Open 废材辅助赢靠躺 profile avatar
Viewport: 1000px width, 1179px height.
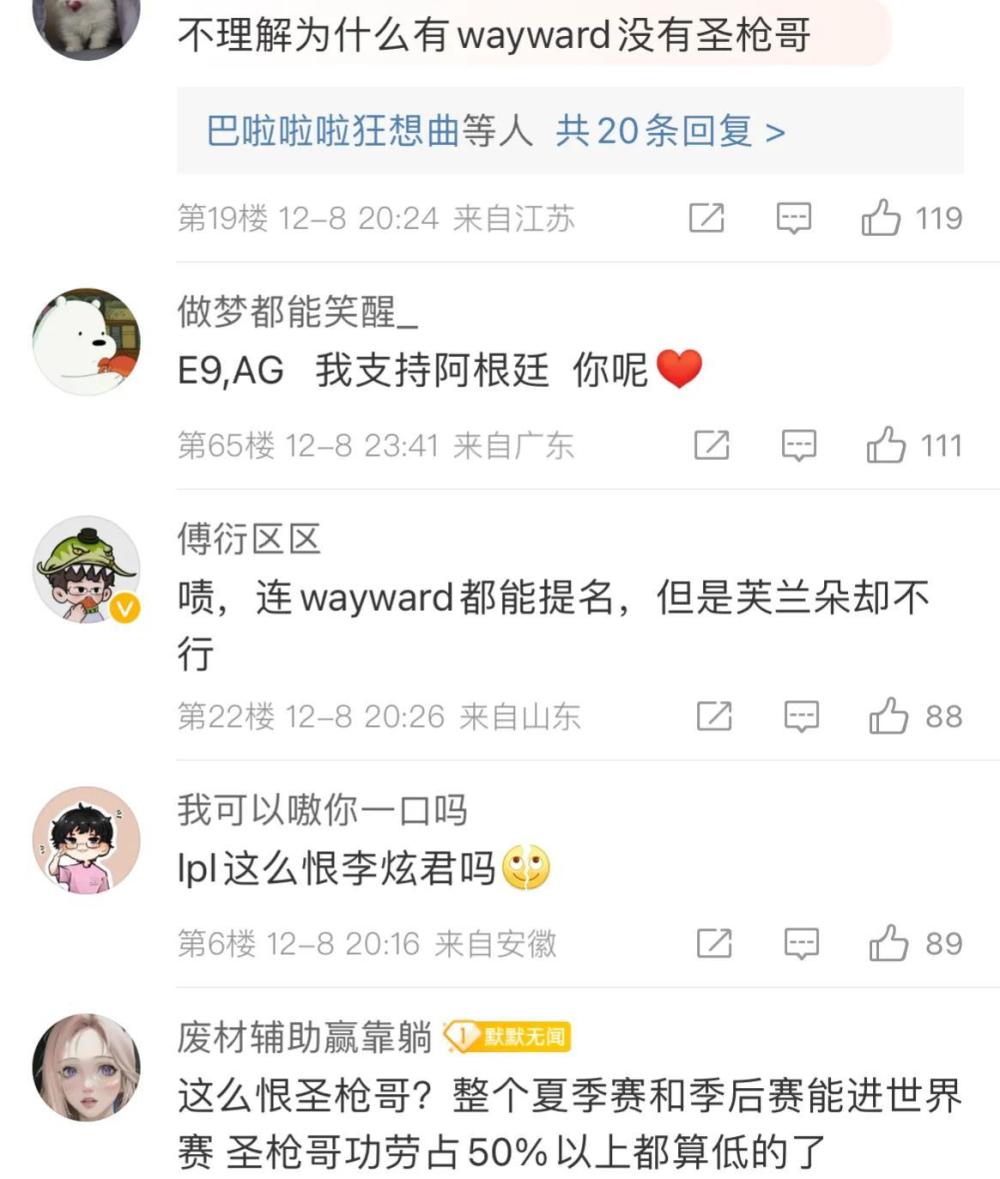click(x=86, y=1067)
